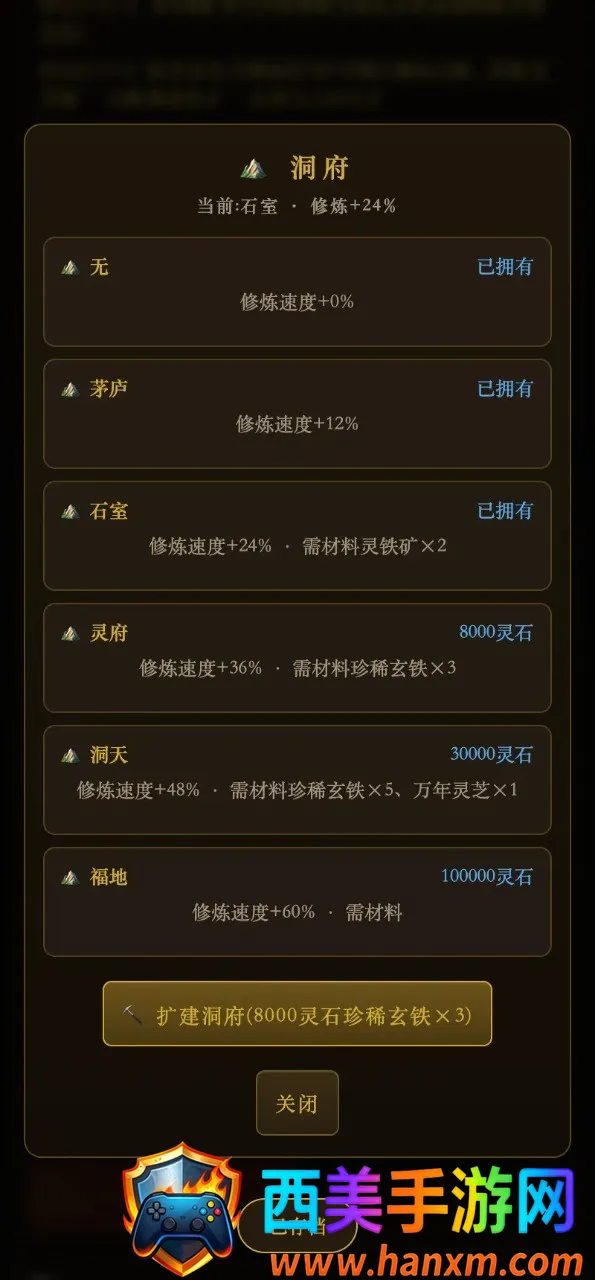Select the 灵府 cave card

pos(297,657)
